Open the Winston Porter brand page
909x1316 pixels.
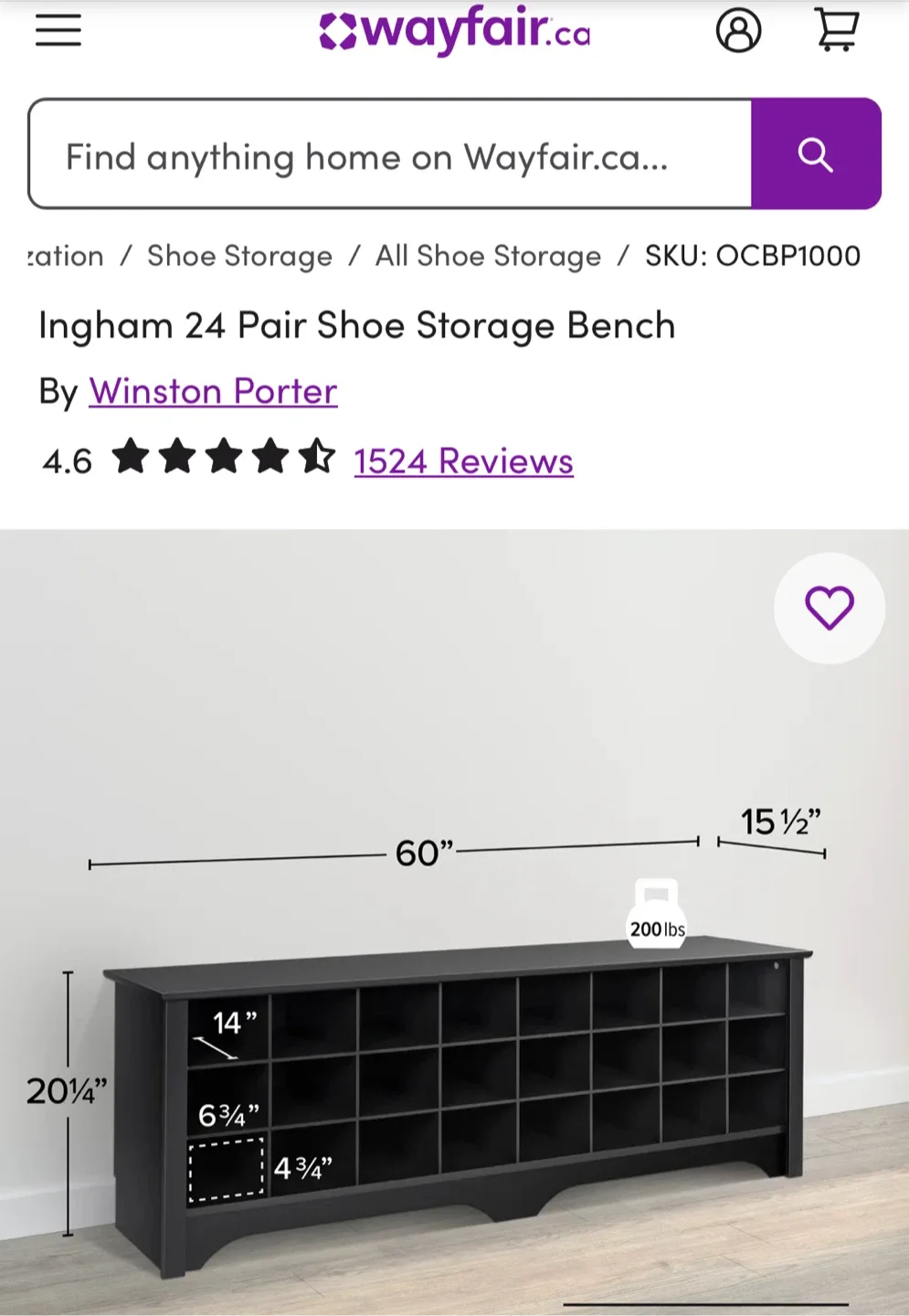point(212,392)
